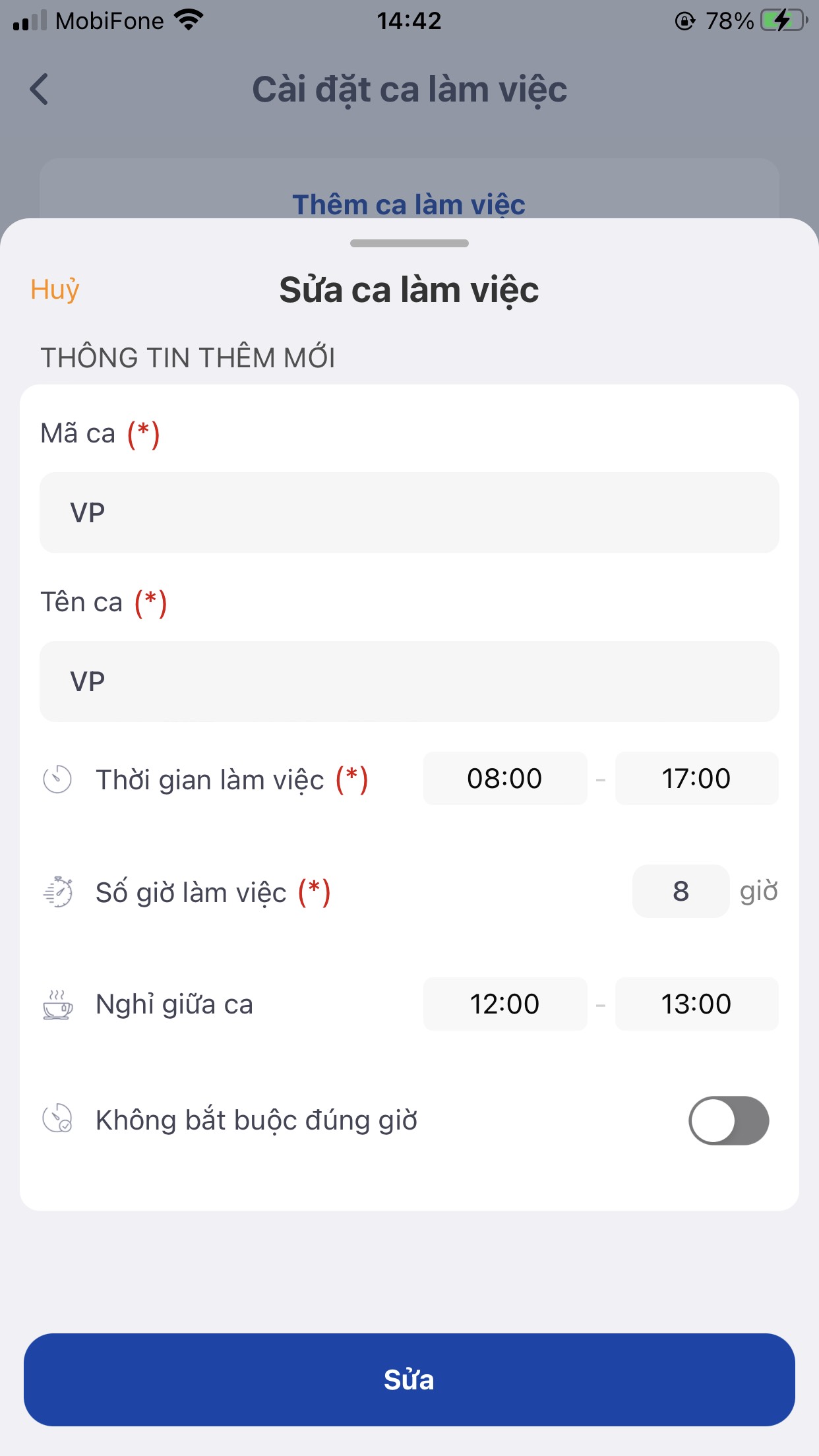Tap Huỷ to cancel editing
819x1456 pixels.
(55, 289)
